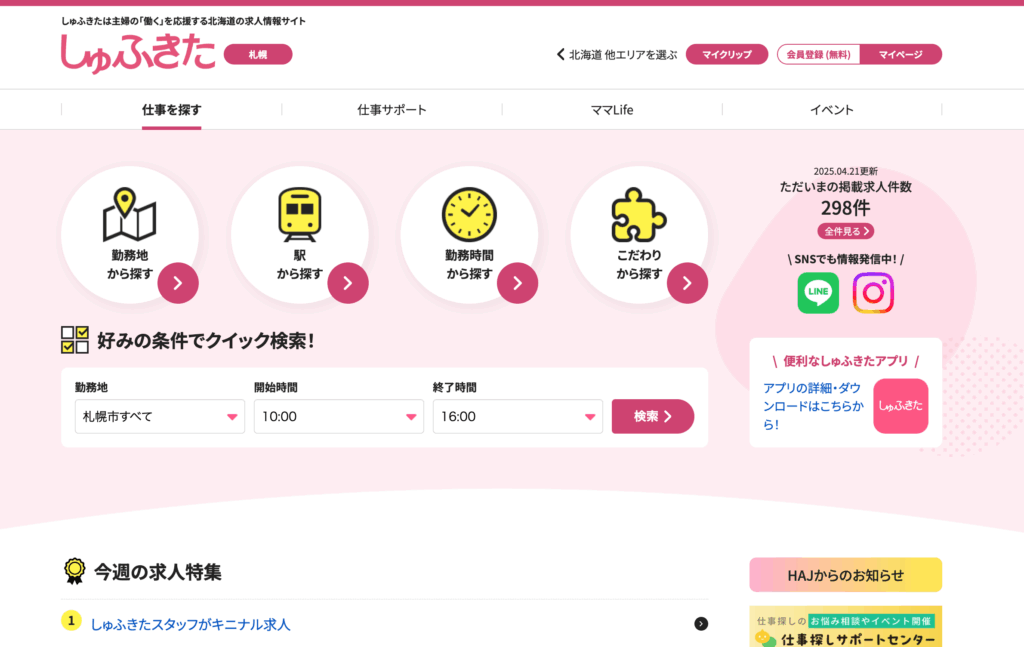
Task: Expand the 終了時間 dropdown
Action: 518,417
